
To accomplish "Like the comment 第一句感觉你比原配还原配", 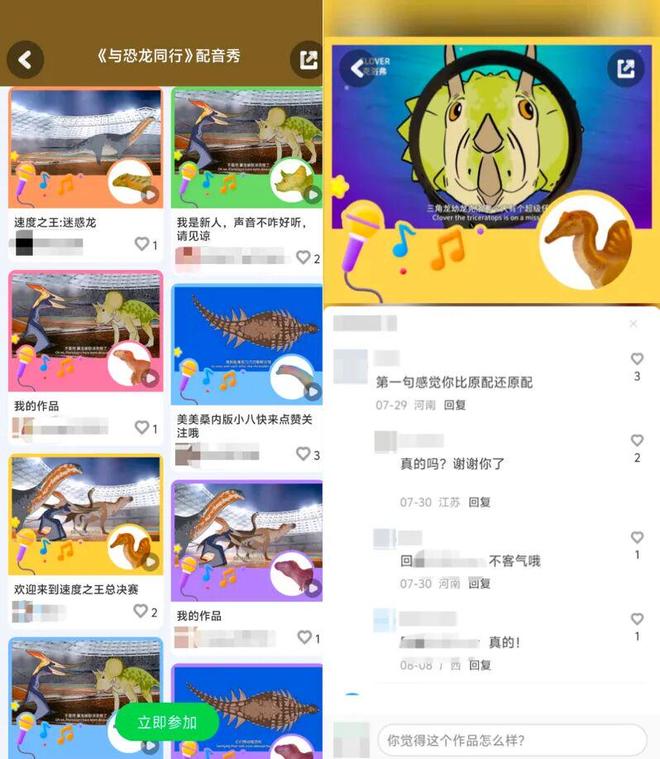I will click(637, 359).
